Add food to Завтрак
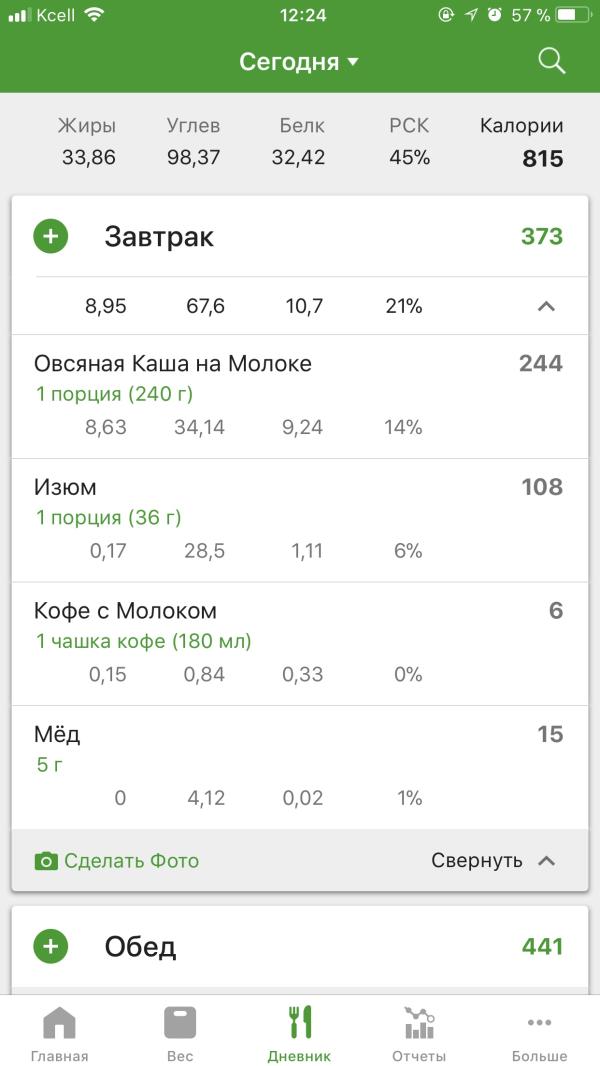 [x=50, y=237]
